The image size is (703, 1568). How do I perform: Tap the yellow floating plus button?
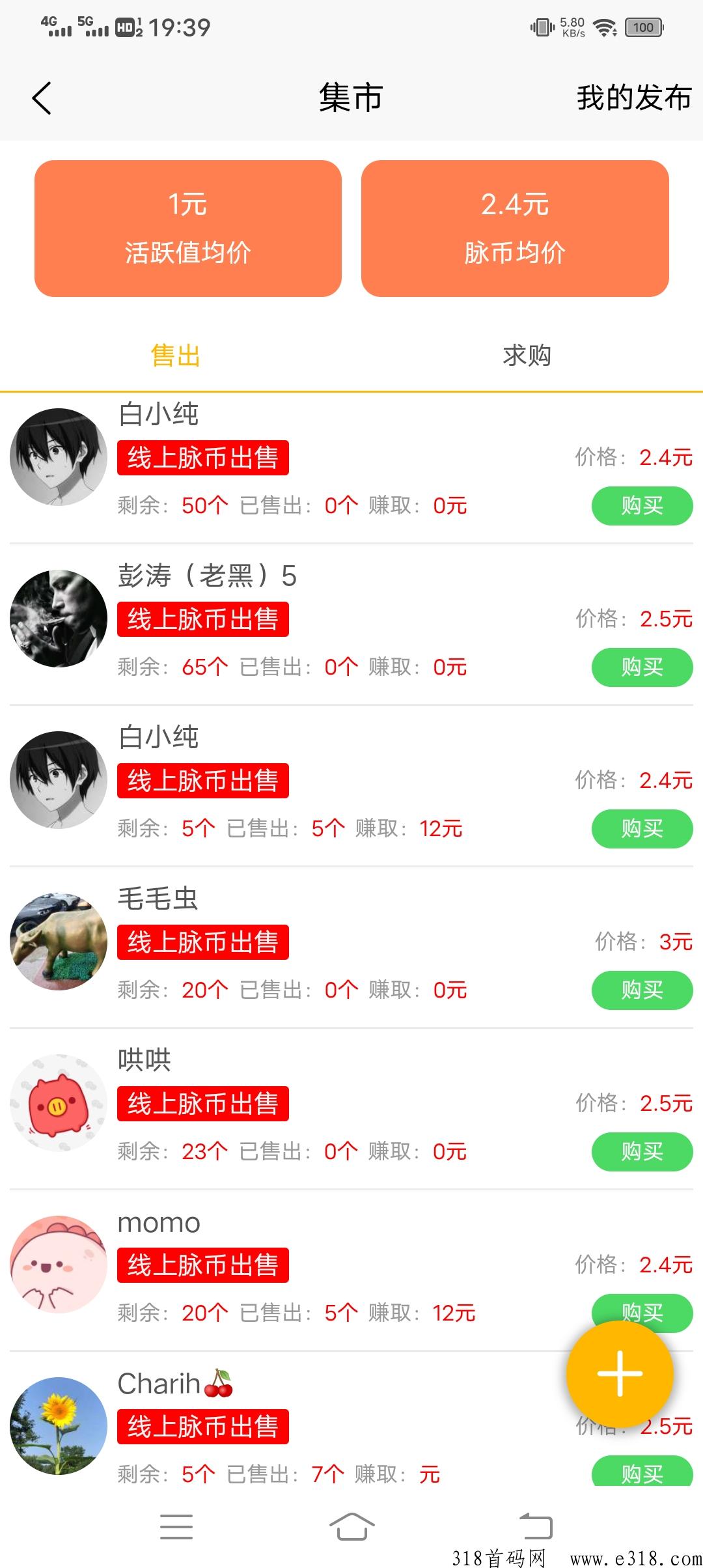point(619,1374)
